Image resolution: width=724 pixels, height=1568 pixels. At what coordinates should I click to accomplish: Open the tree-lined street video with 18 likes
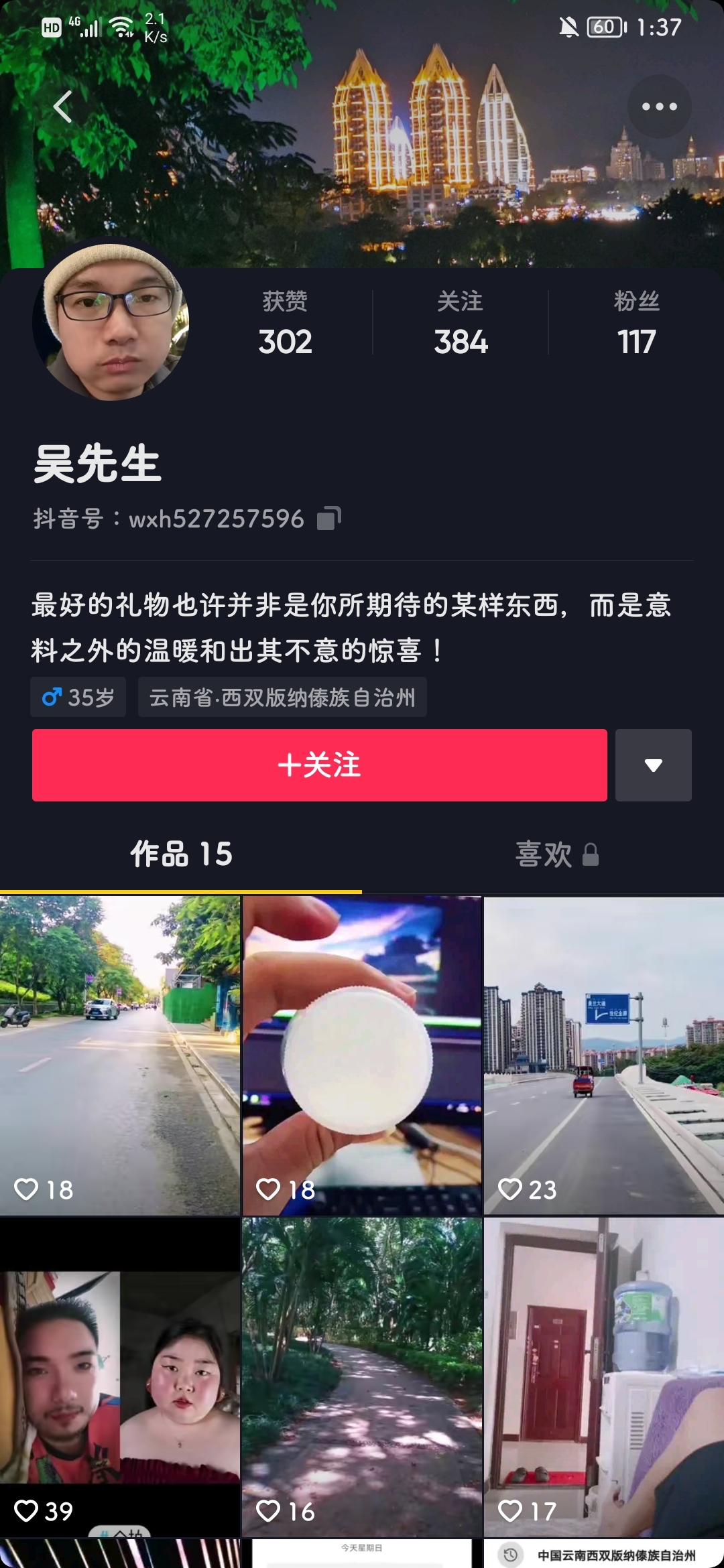pos(119,1055)
